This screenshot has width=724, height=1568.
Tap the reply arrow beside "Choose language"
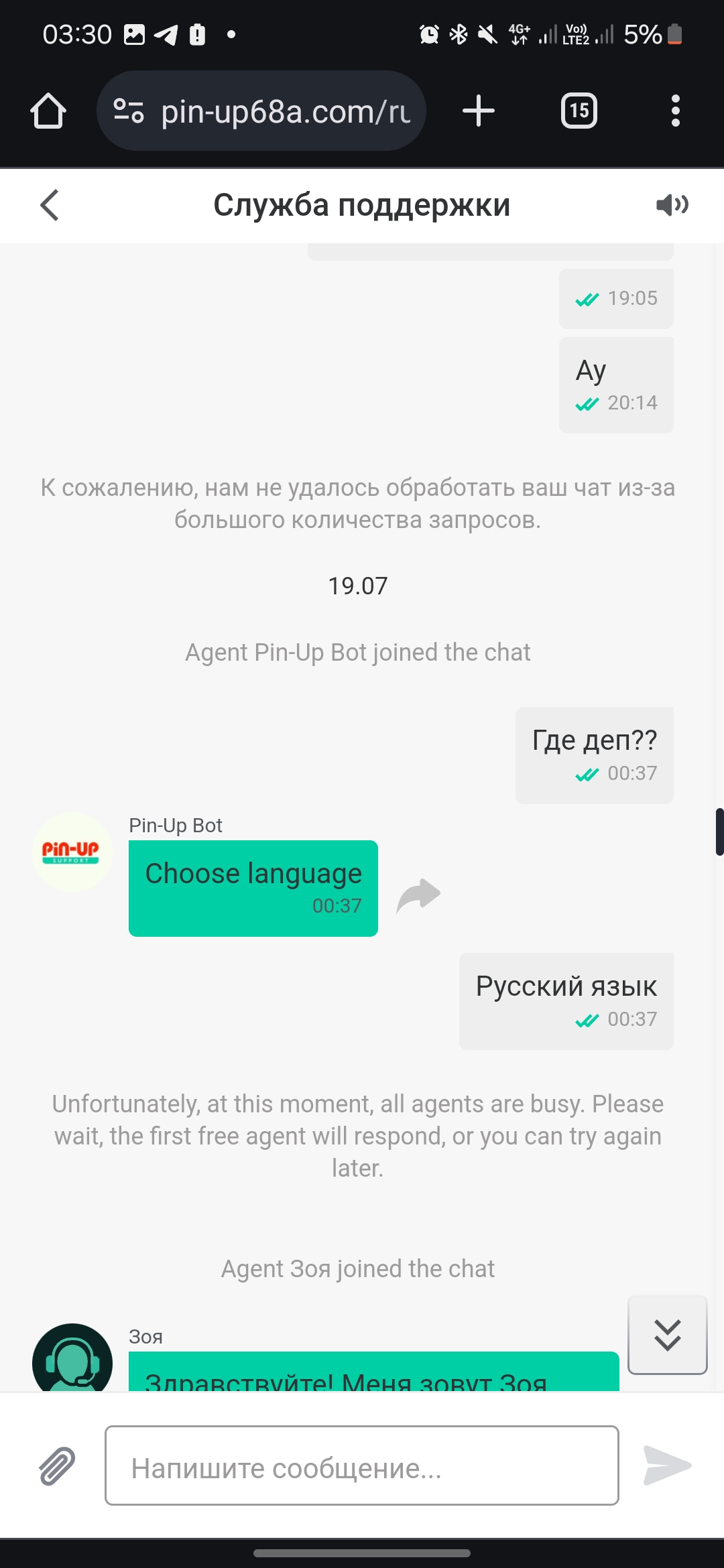(418, 895)
